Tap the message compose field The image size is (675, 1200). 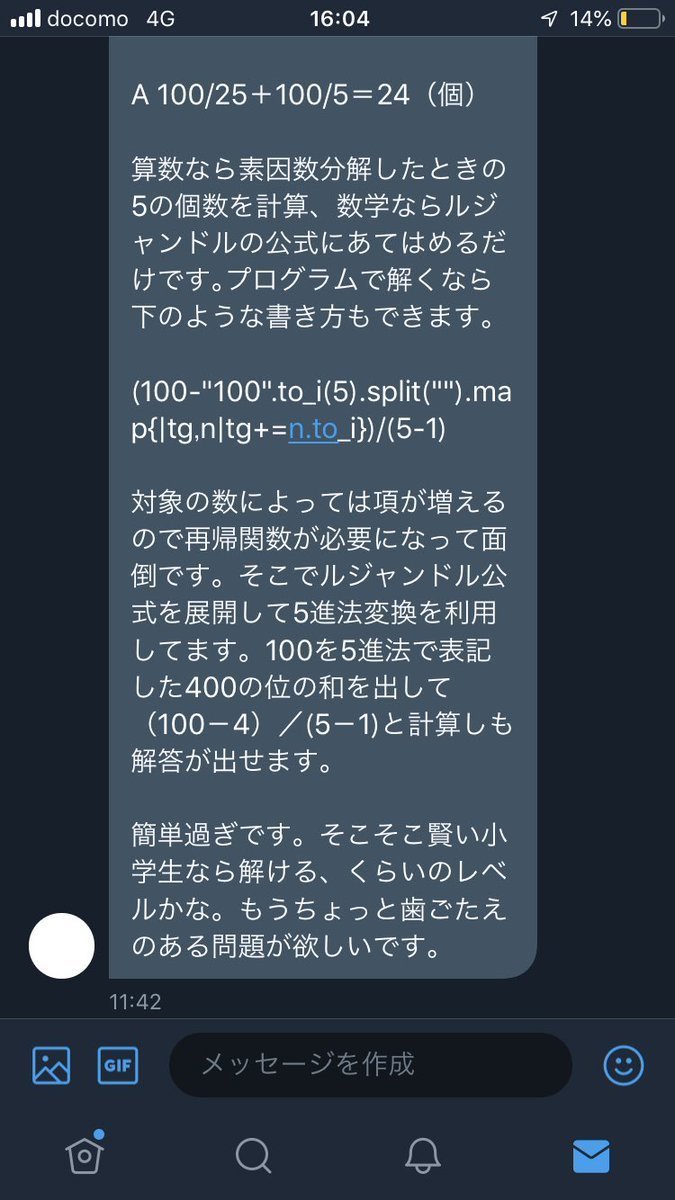370,1065
